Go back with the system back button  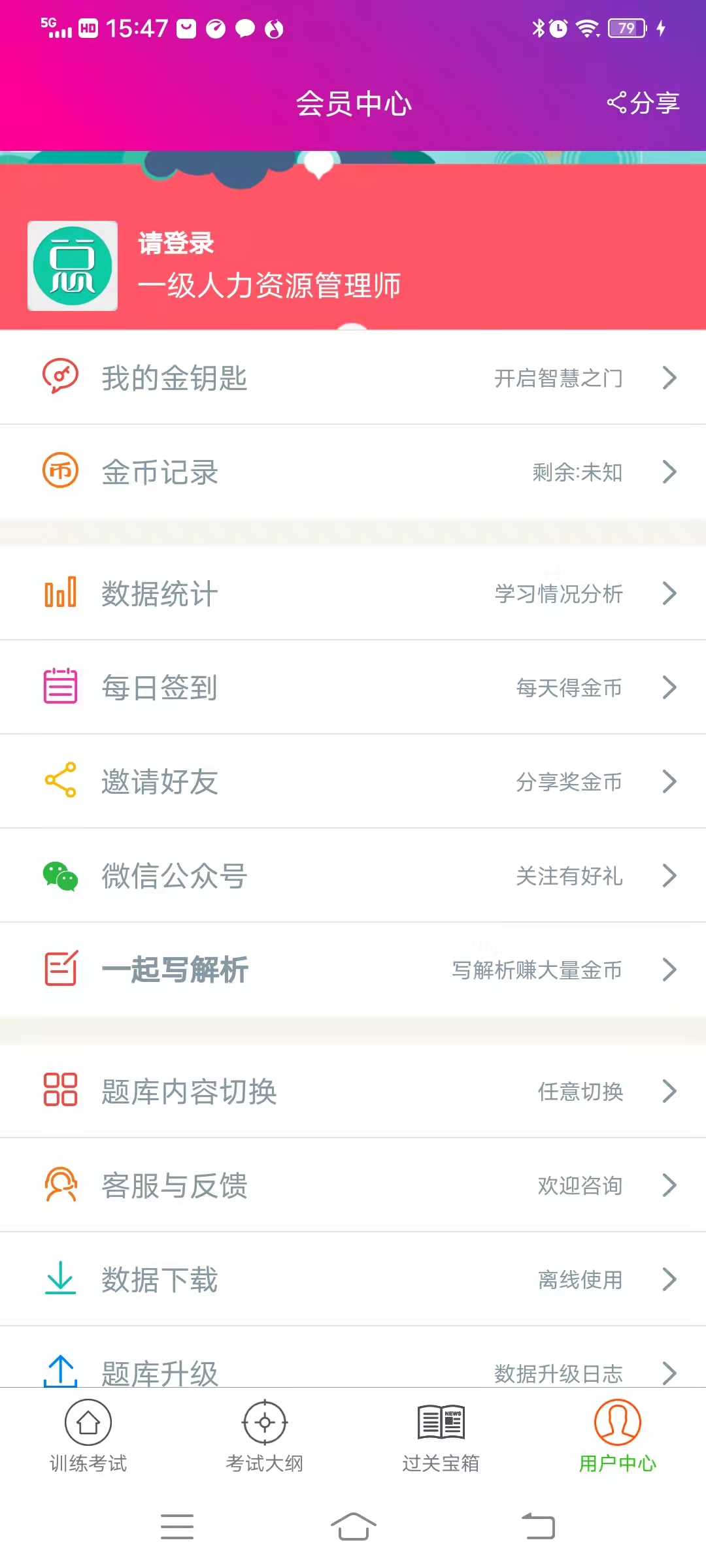click(539, 1527)
